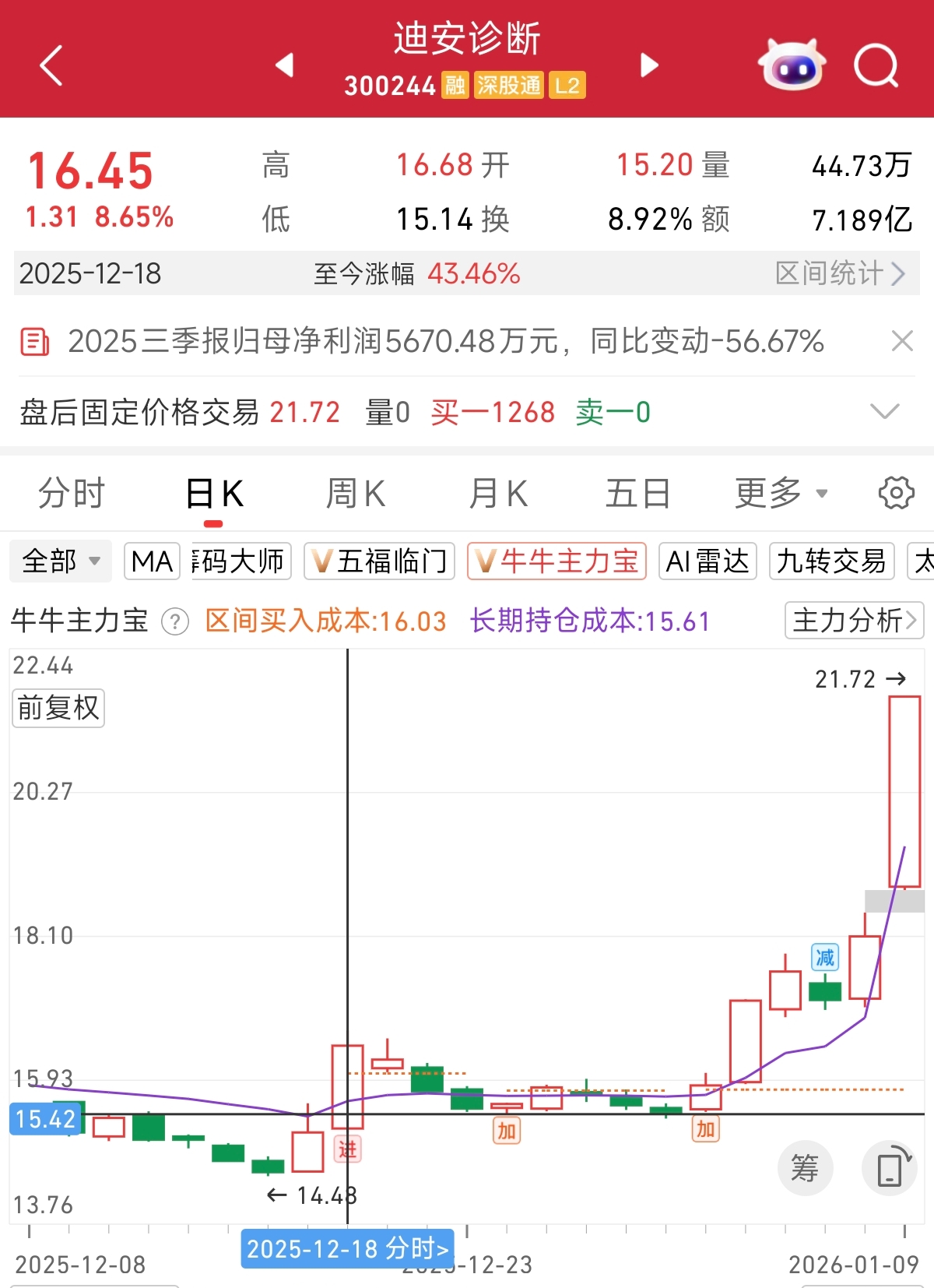
Task: Open the 全部 indicator filter dropdown
Action: click(61, 561)
